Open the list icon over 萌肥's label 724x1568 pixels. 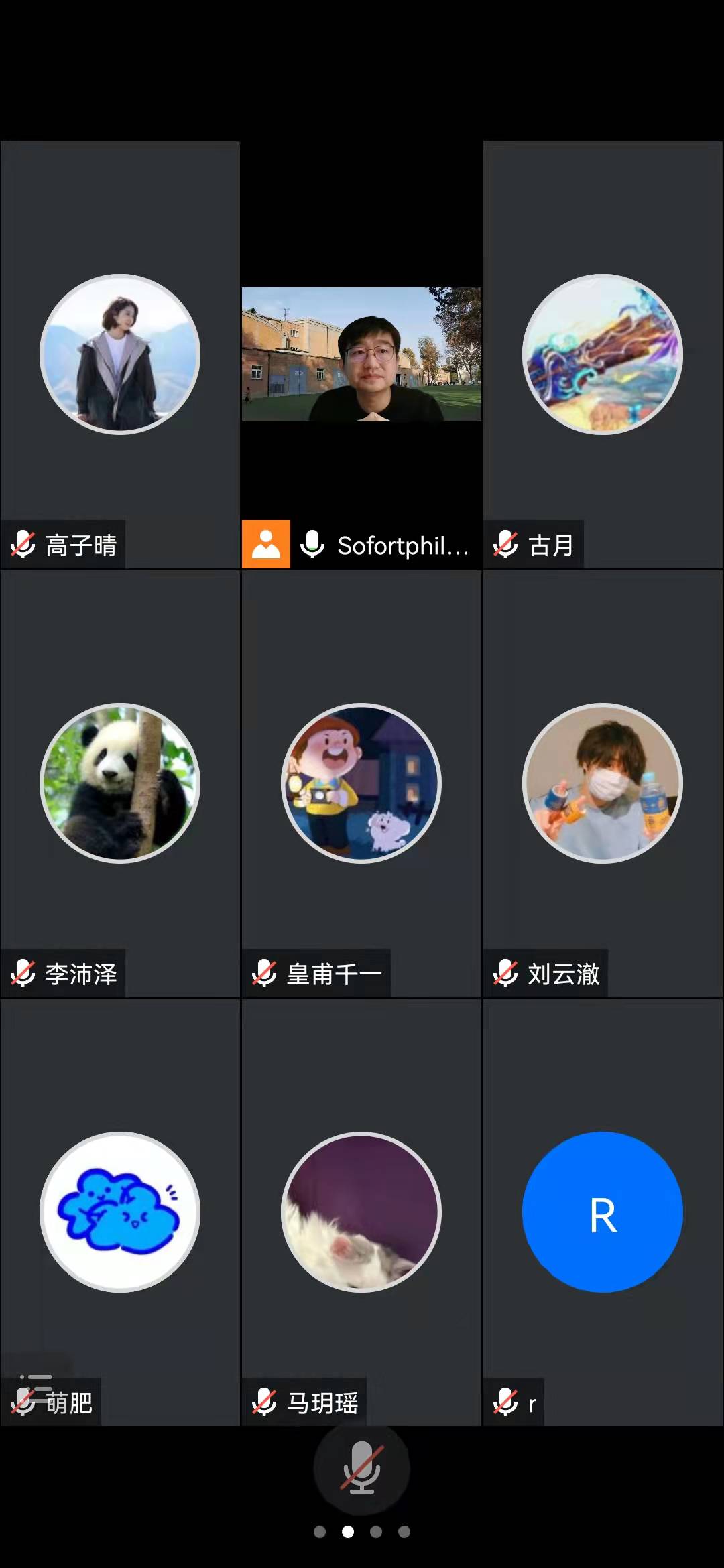coord(36,1385)
